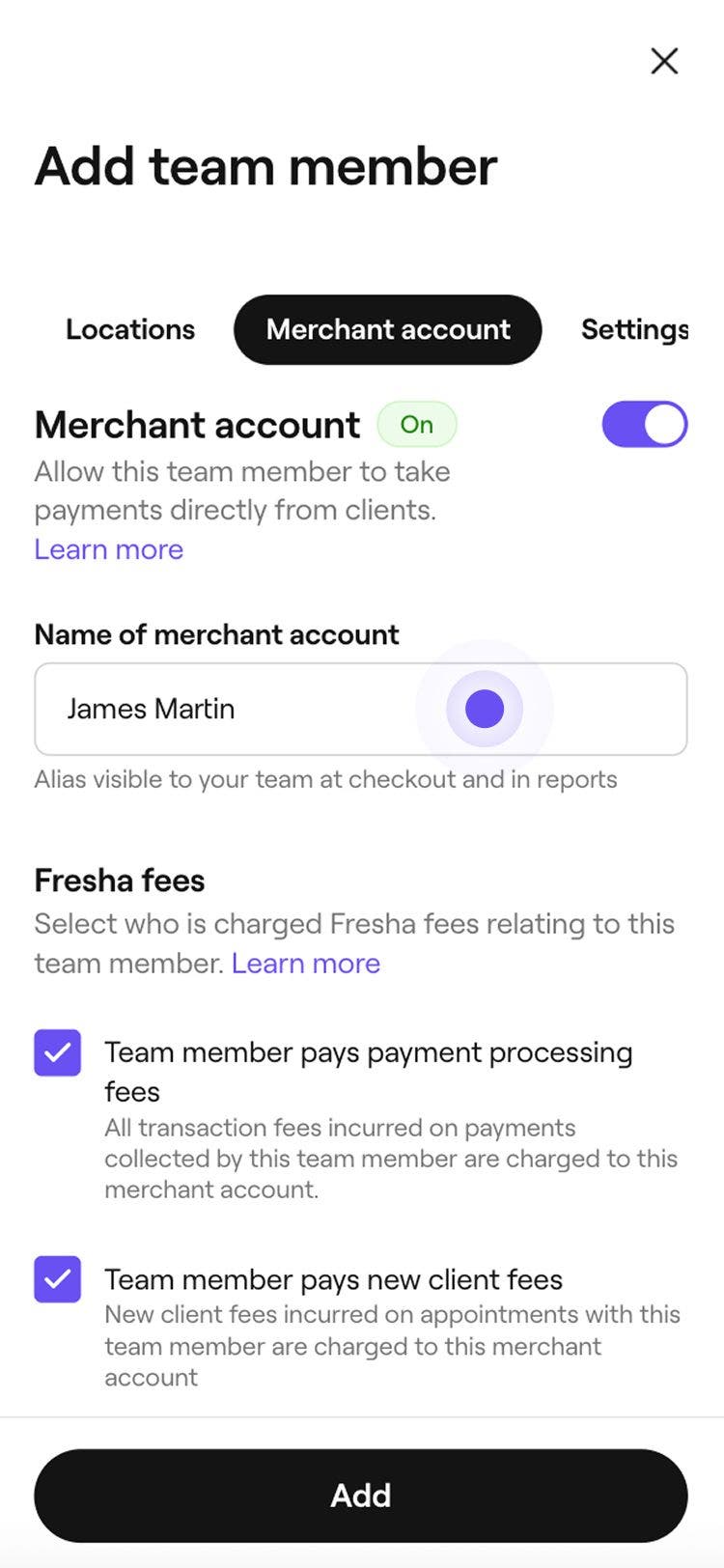This screenshot has height=1568, width=724.
Task: Click the green On status badge
Action: (416, 423)
